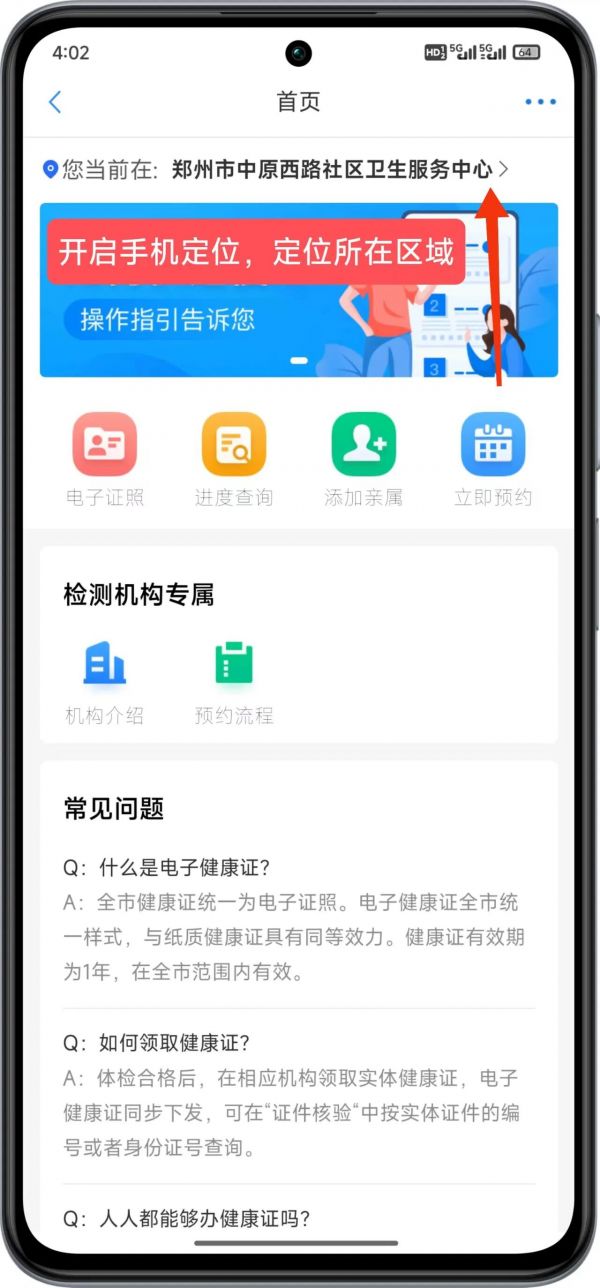Go back using the top-left arrow

pos(55,102)
